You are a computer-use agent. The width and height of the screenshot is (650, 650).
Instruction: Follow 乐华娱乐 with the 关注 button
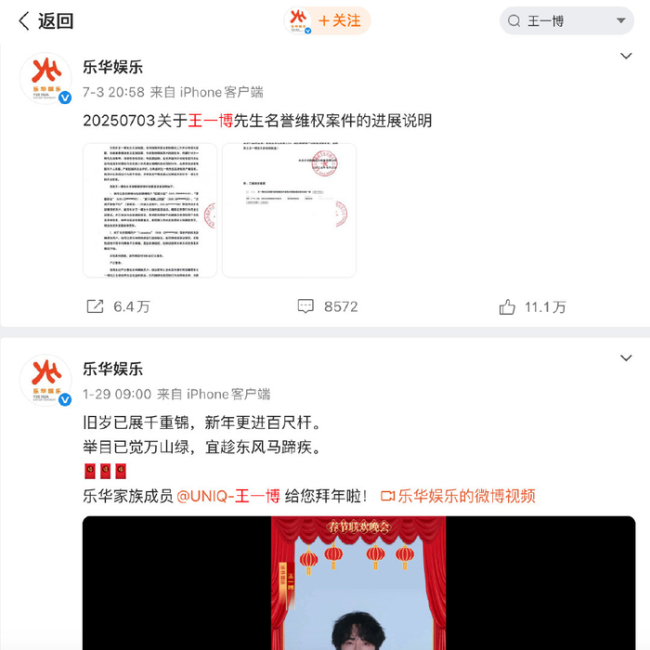339,20
